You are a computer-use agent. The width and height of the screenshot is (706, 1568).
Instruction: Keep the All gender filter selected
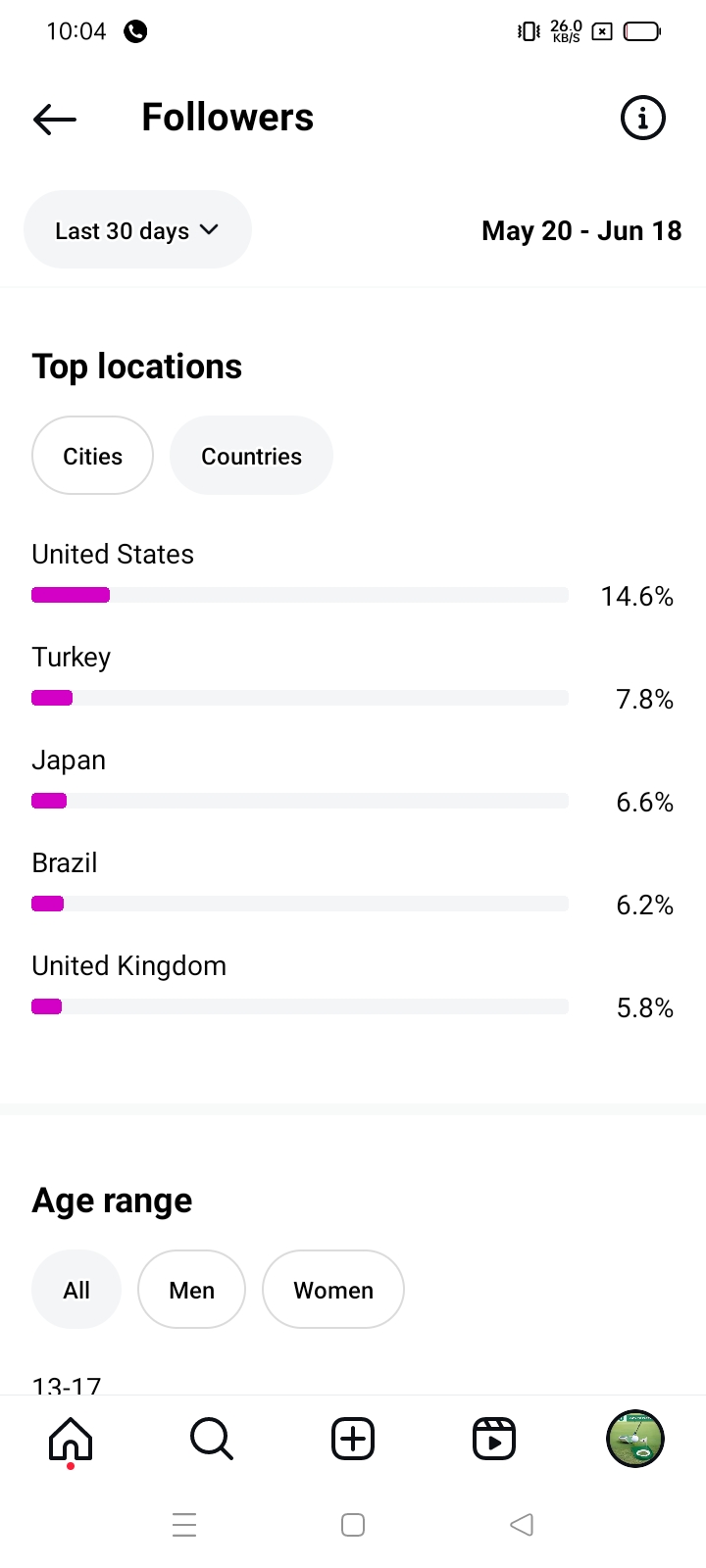click(x=76, y=1289)
